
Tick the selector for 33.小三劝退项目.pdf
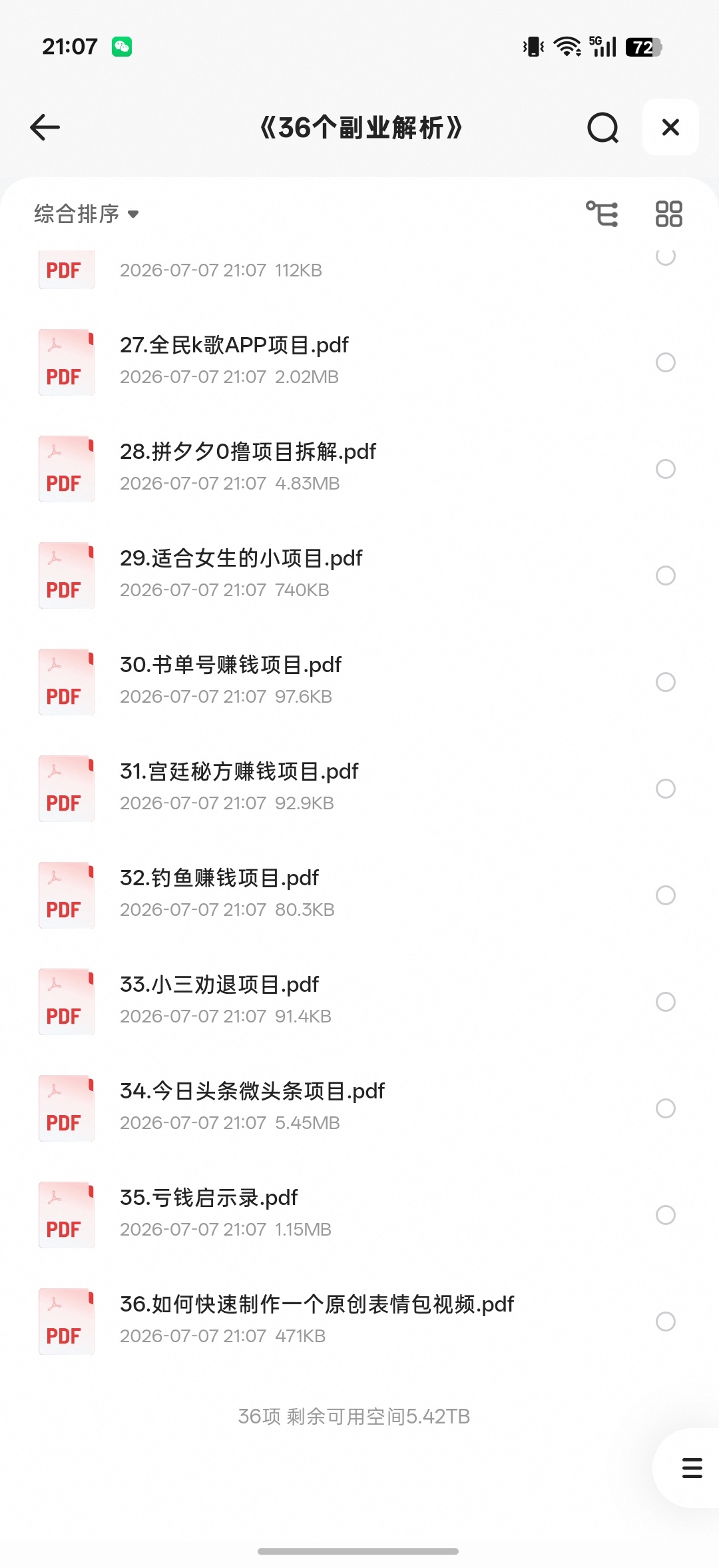pyautogui.click(x=666, y=1002)
